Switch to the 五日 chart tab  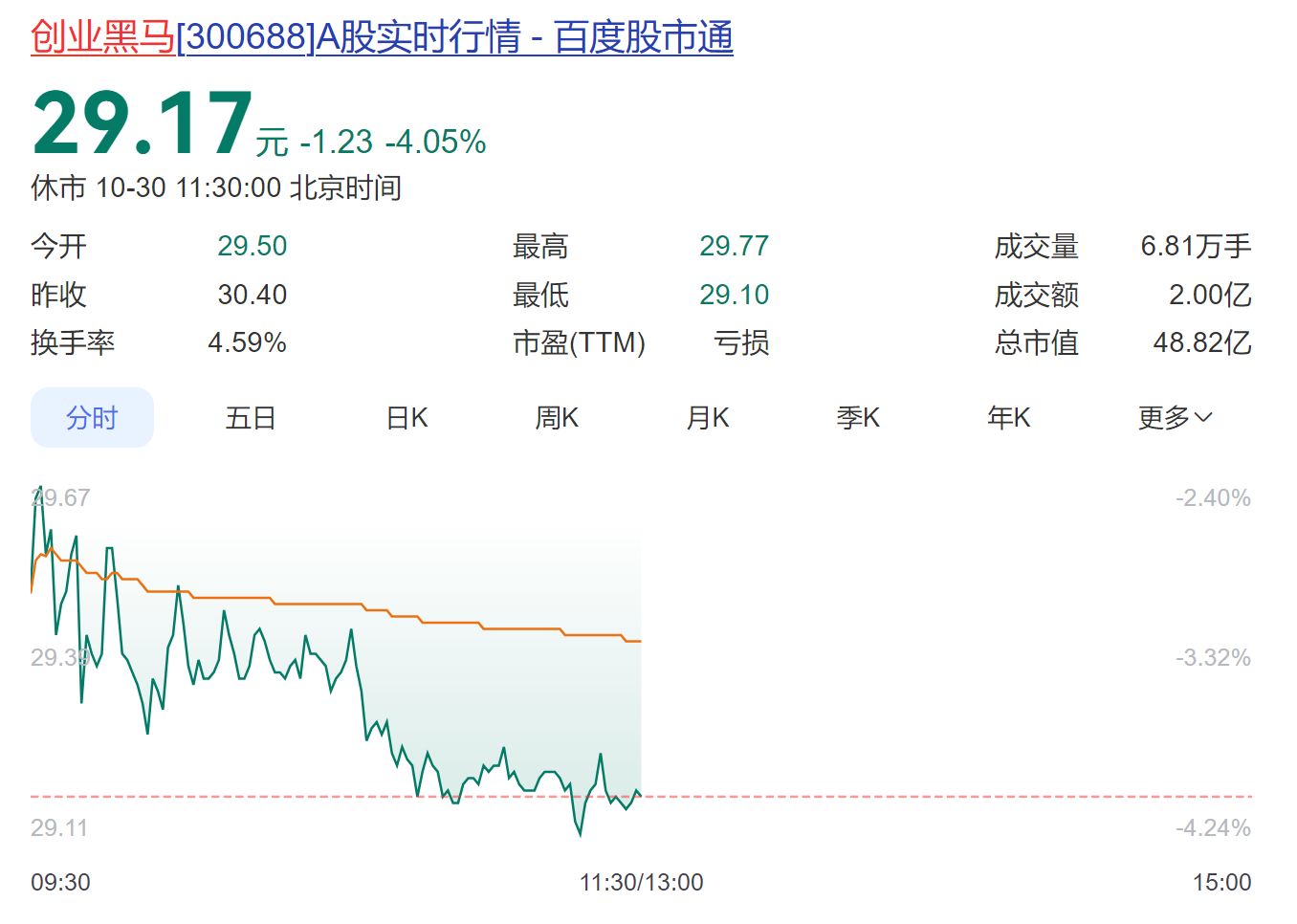coord(251,418)
